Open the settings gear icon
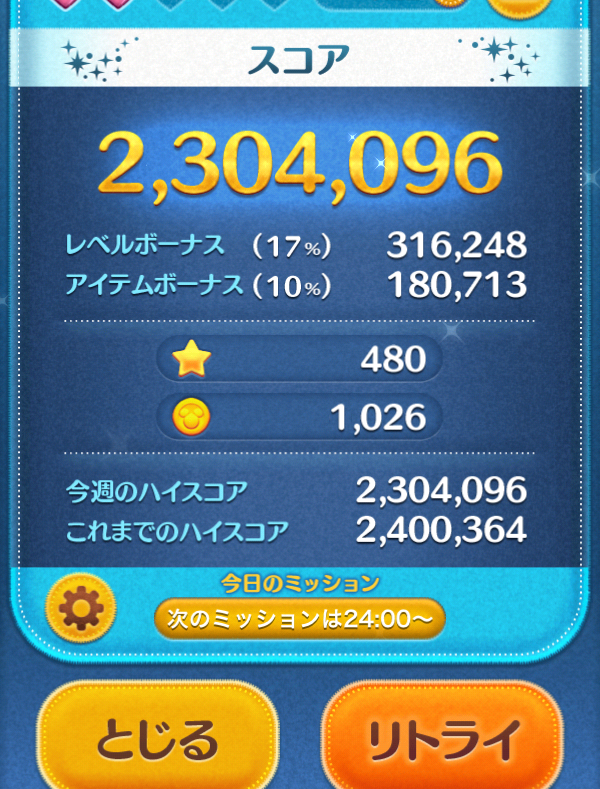The height and width of the screenshot is (789, 600). point(81,608)
